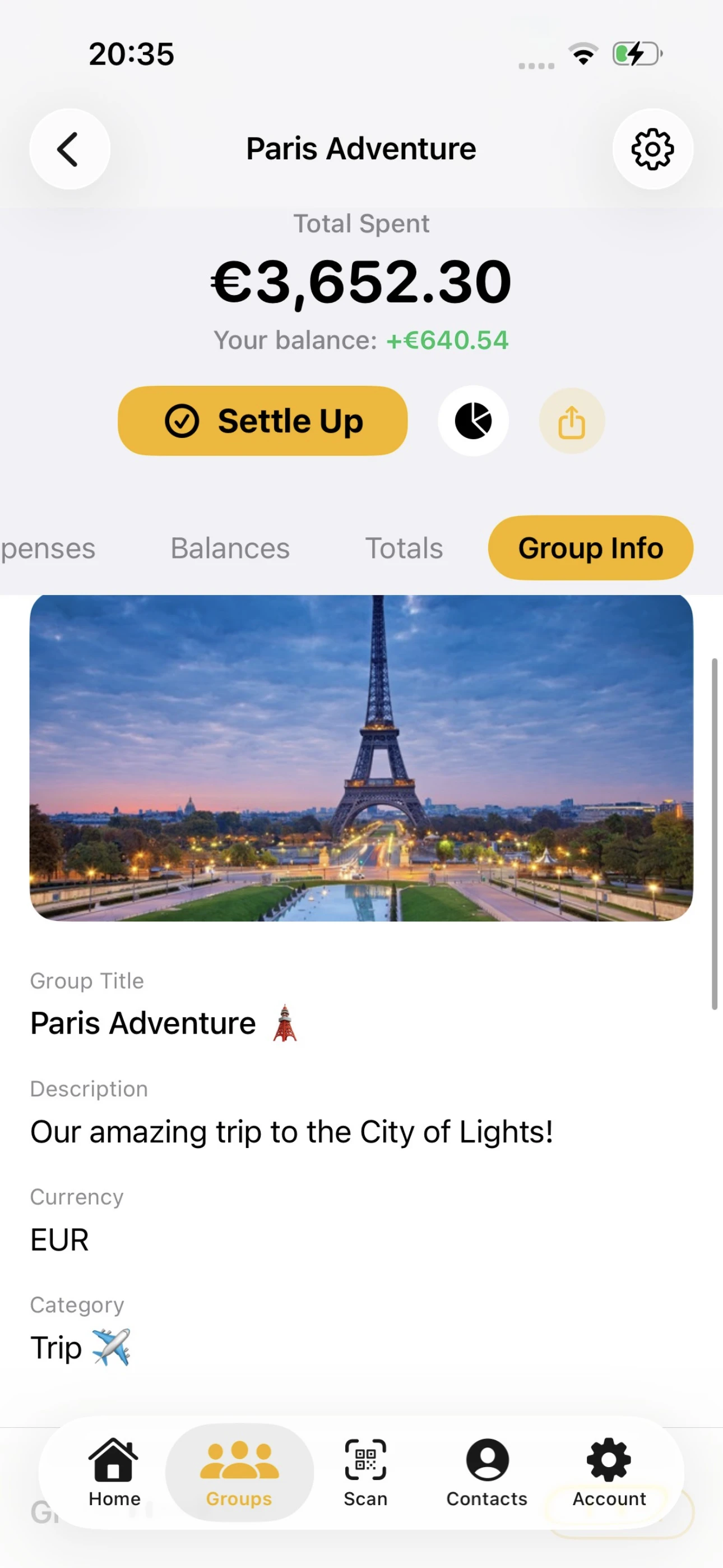723x1568 pixels.
Task: Open the group settings gear
Action: click(x=652, y=149)
